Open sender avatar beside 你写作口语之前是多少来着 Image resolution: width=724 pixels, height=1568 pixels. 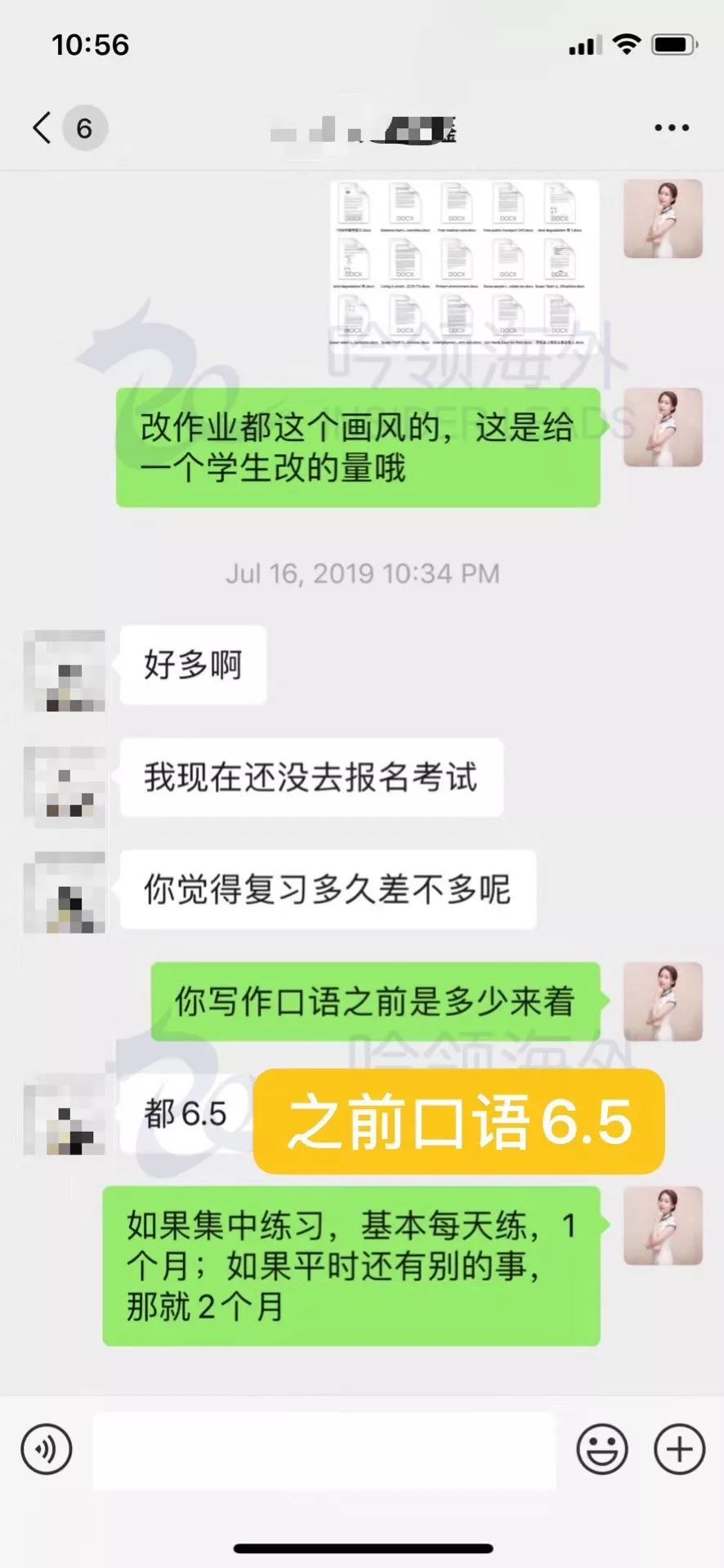pos(663,1001)
